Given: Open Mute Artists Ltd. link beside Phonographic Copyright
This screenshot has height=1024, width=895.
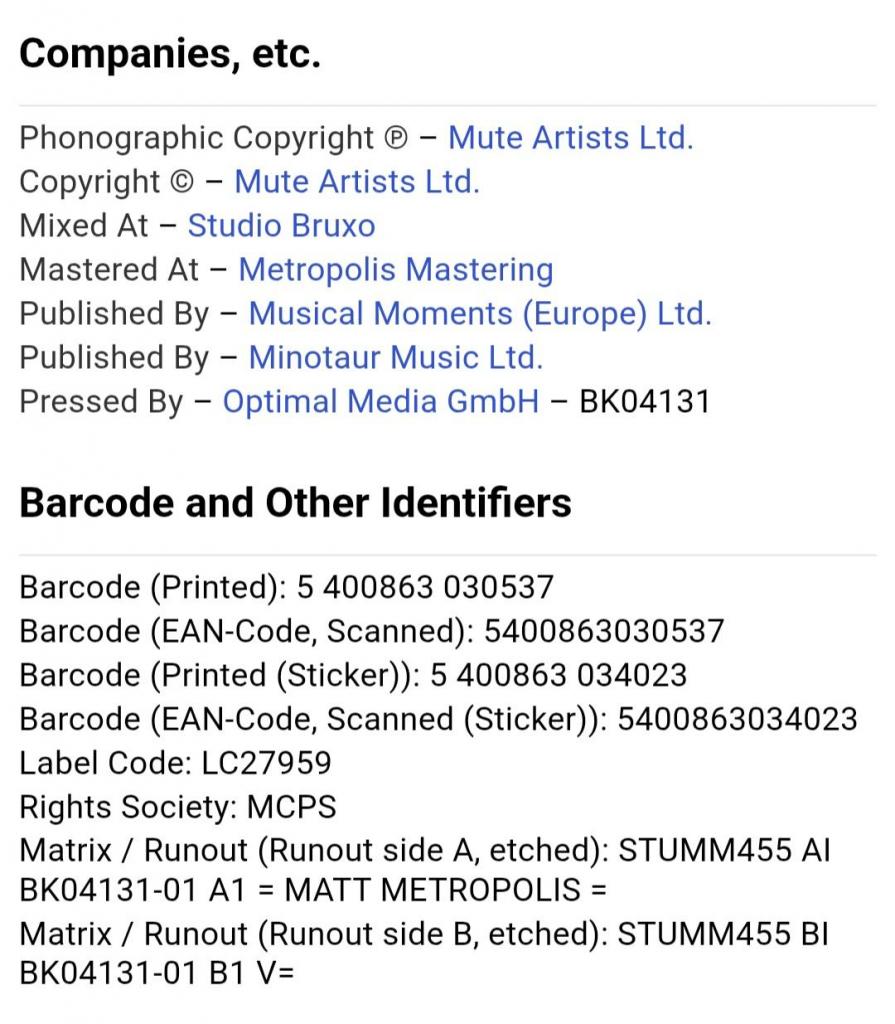Looking at the screenshot, I should click(x=570, y=138).
